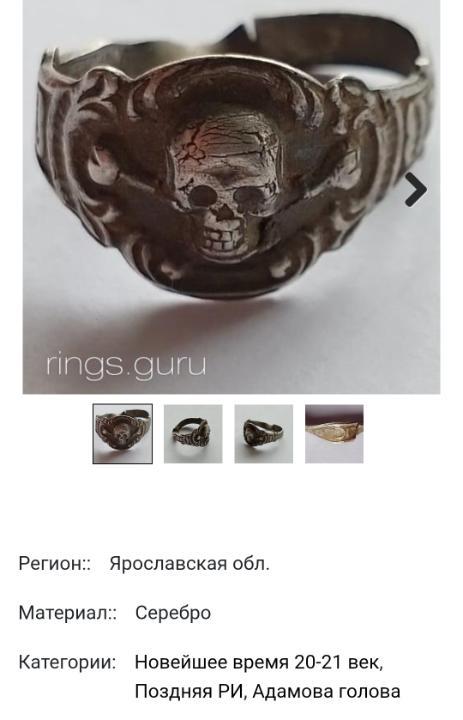This screenshot has width=463, height=720.
Task: Select the third thumbnail of the ring
Action: [264, 434]
